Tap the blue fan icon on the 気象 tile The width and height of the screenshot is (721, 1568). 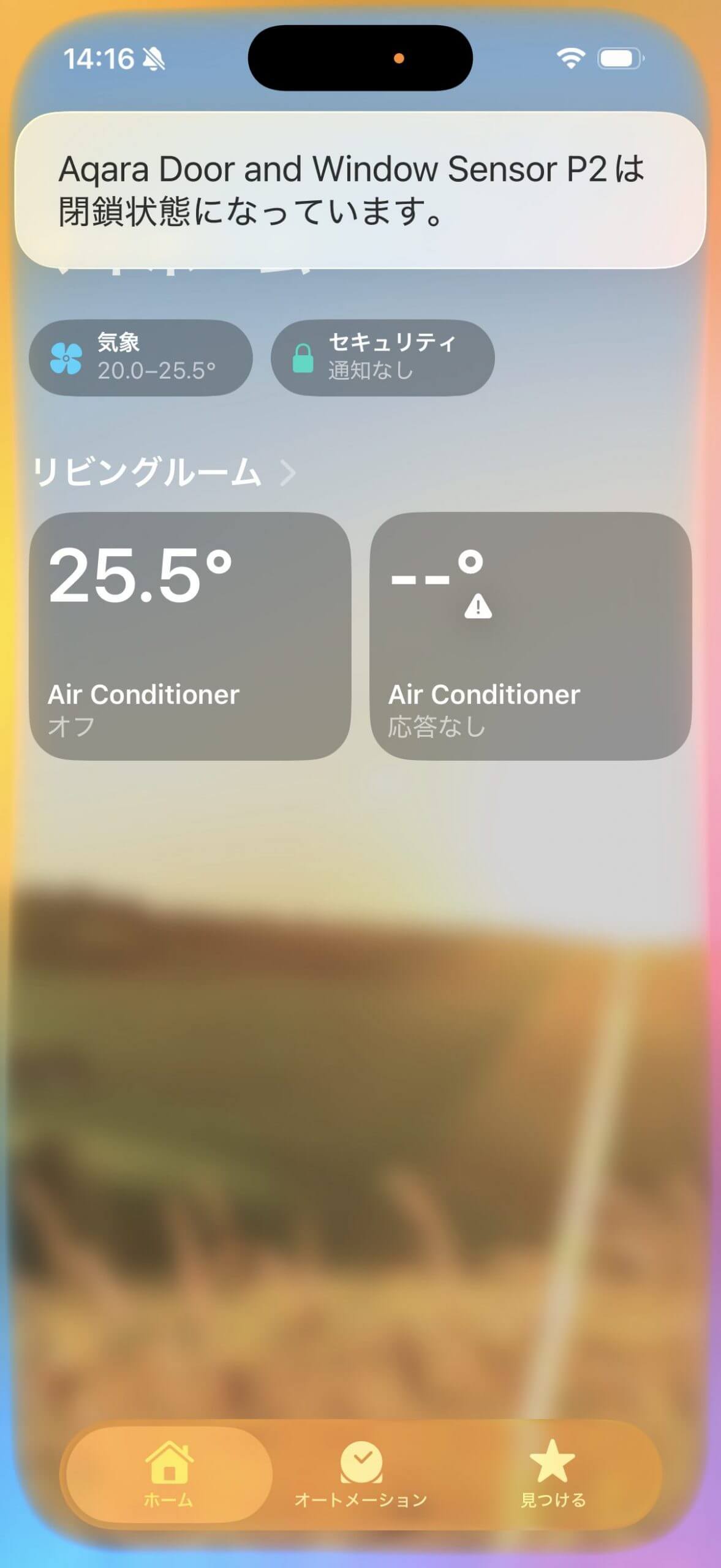[x=67, y=358]
